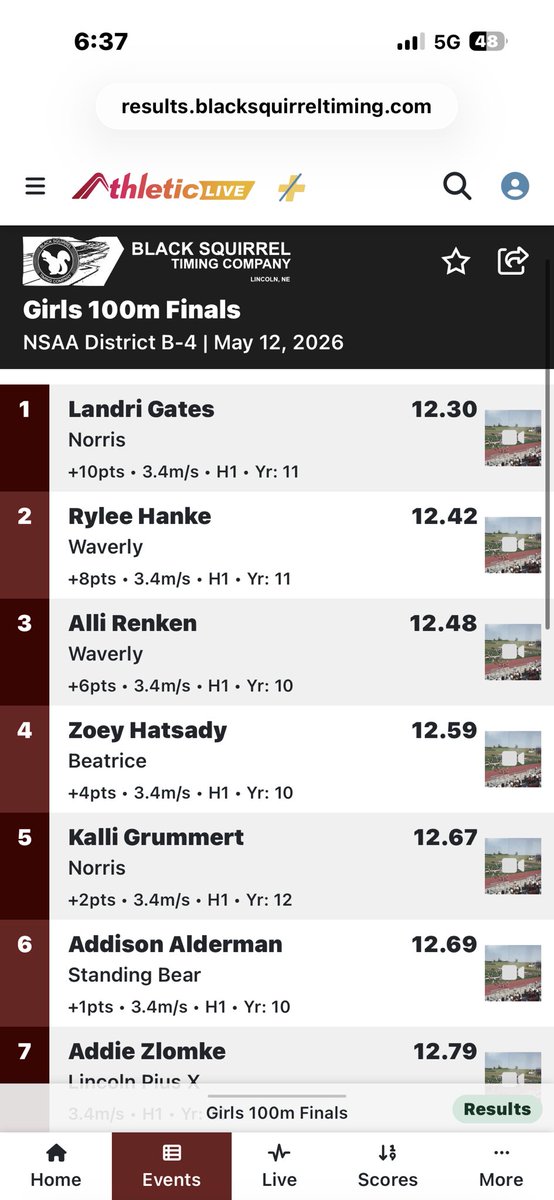This screenshot has height=1200, width=554.
Task: Open Landri Gates' result row
Action: 277,438
